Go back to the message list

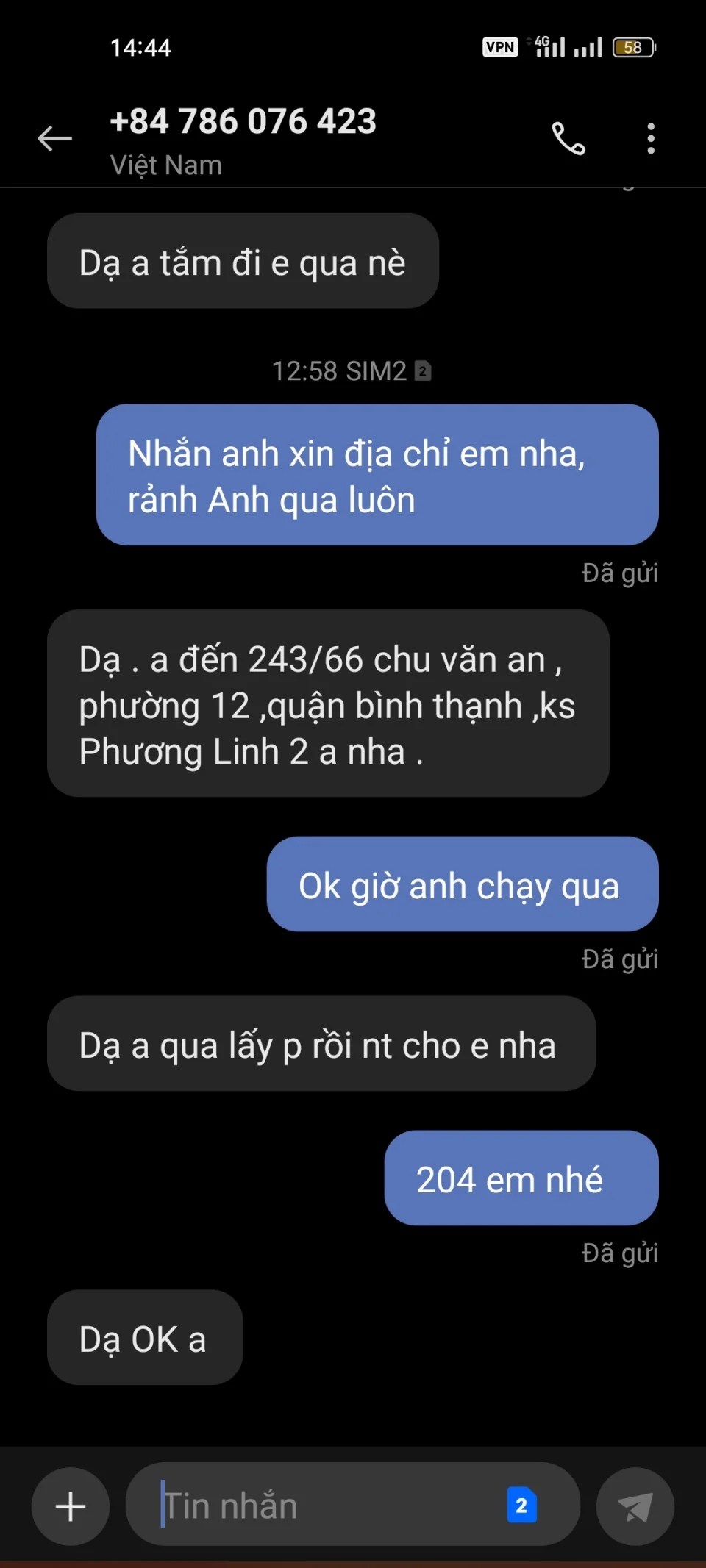point(55,138)
